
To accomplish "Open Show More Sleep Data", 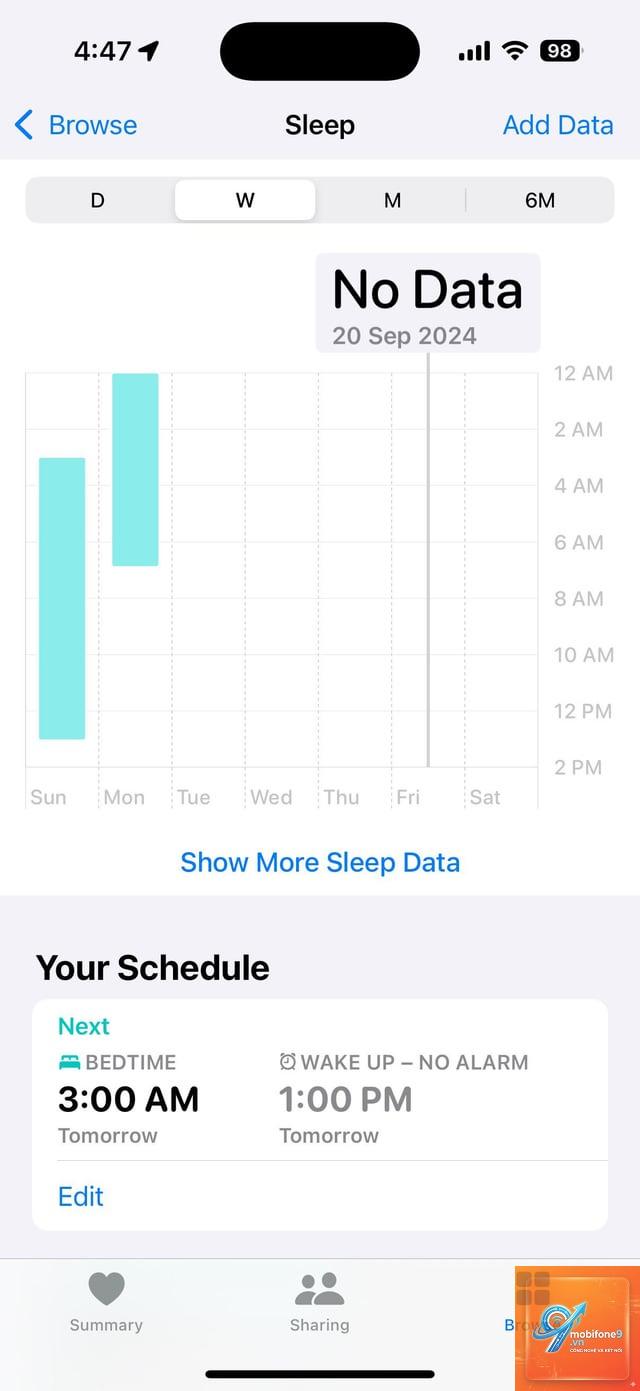I will [x=320, y=862].
